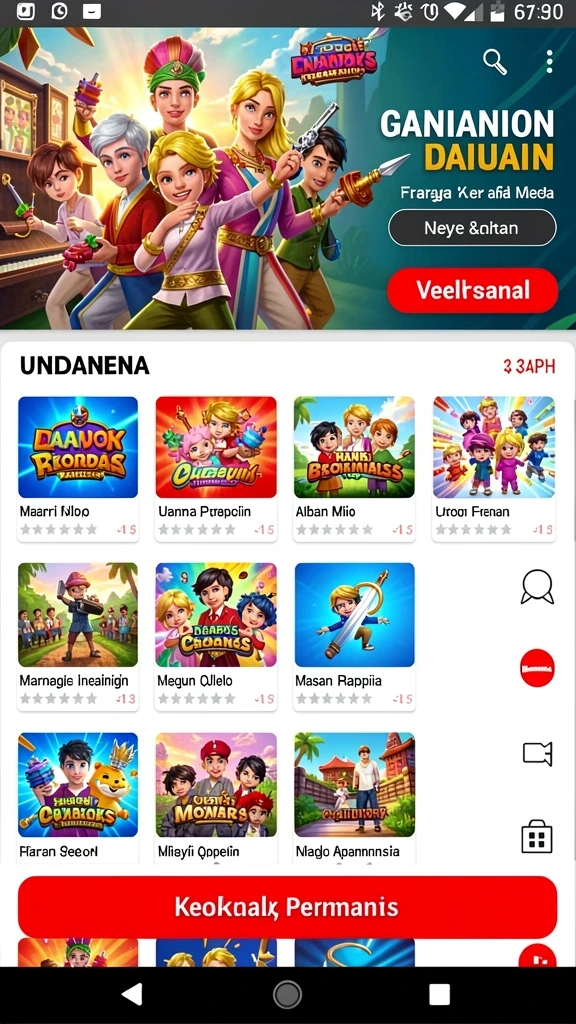Open the Alban Miio game card
This screenshot has height=1024, width=576.
click(355, 468)
